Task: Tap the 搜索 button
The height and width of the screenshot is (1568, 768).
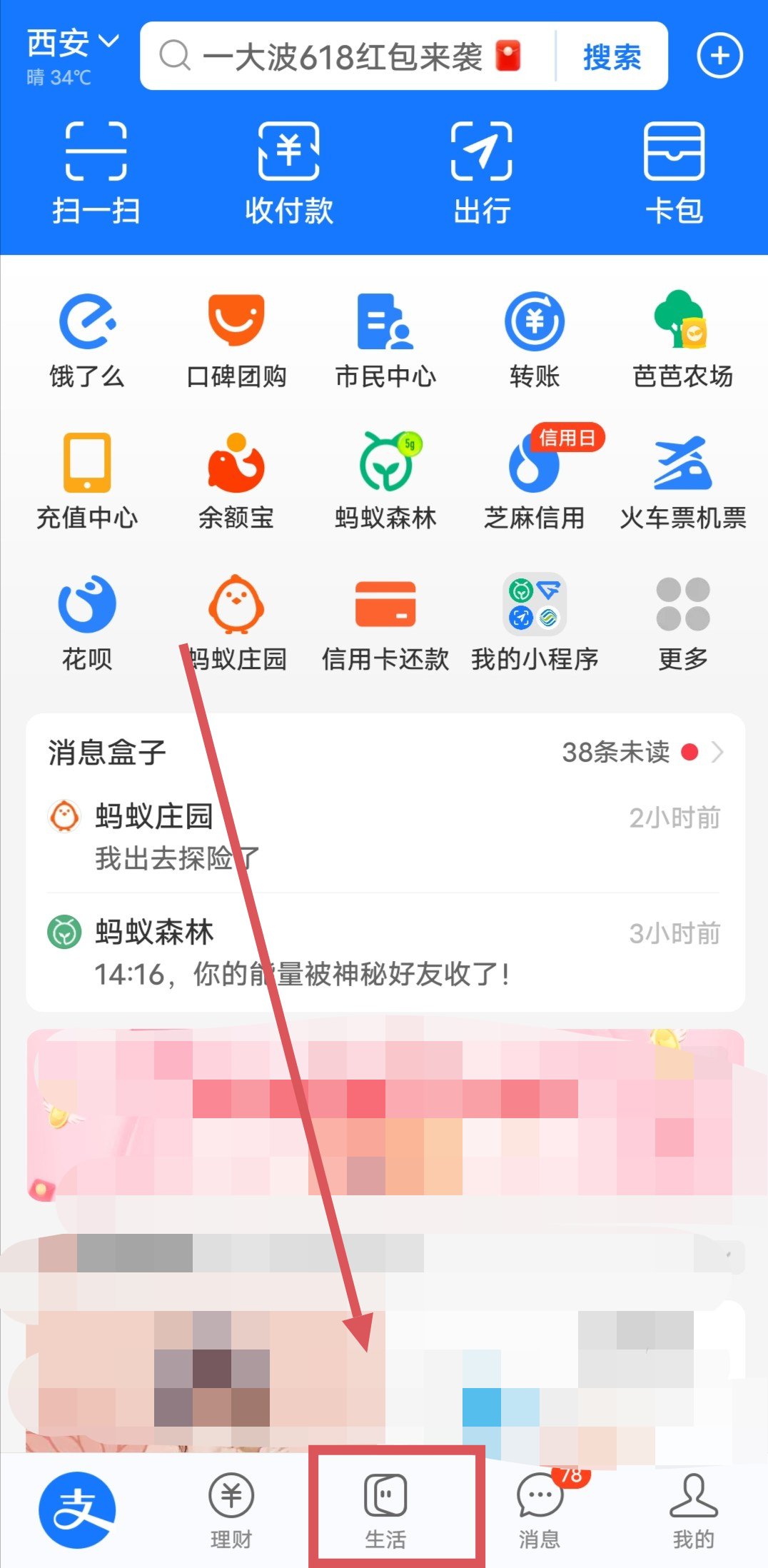Action: click(612, 56)
